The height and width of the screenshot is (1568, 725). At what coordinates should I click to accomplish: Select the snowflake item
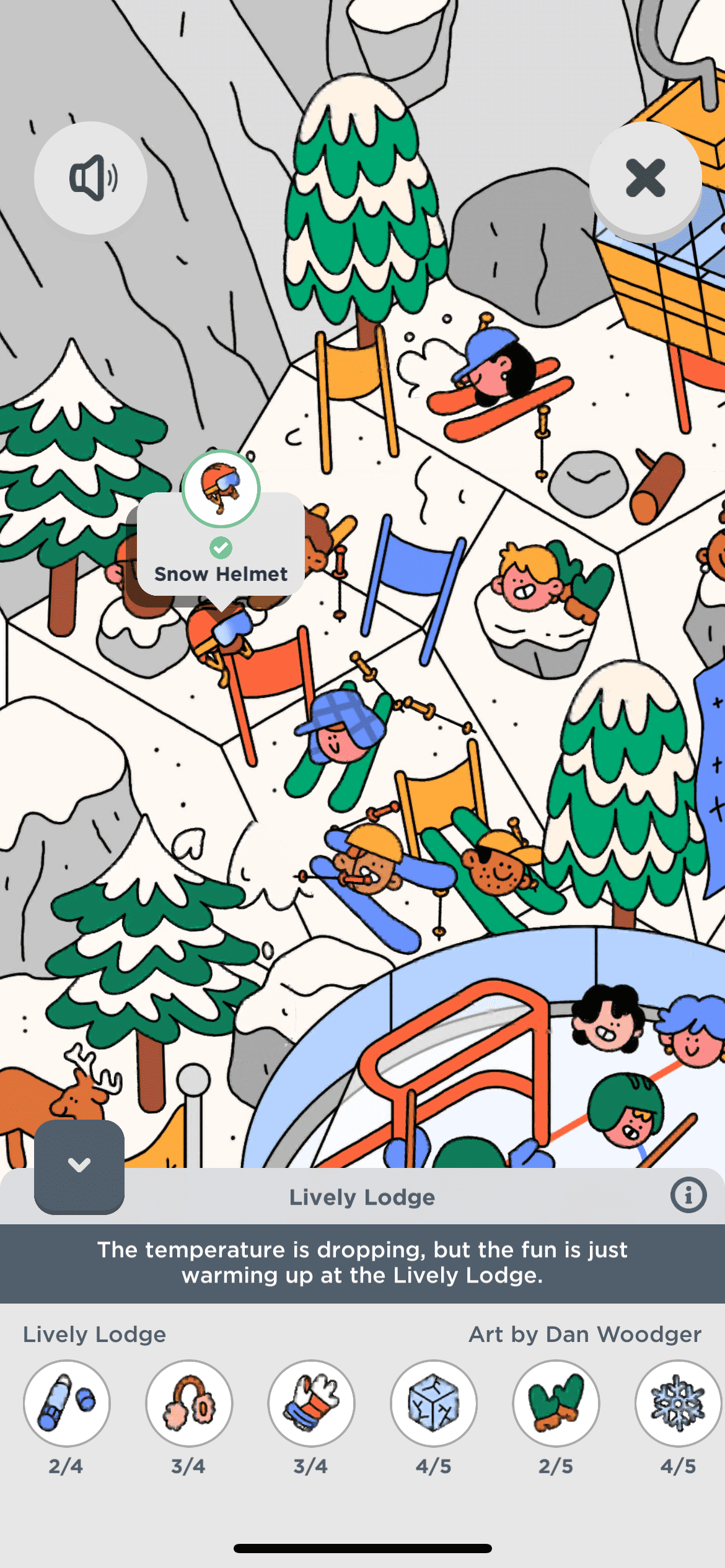click(x=677, y=1403)
